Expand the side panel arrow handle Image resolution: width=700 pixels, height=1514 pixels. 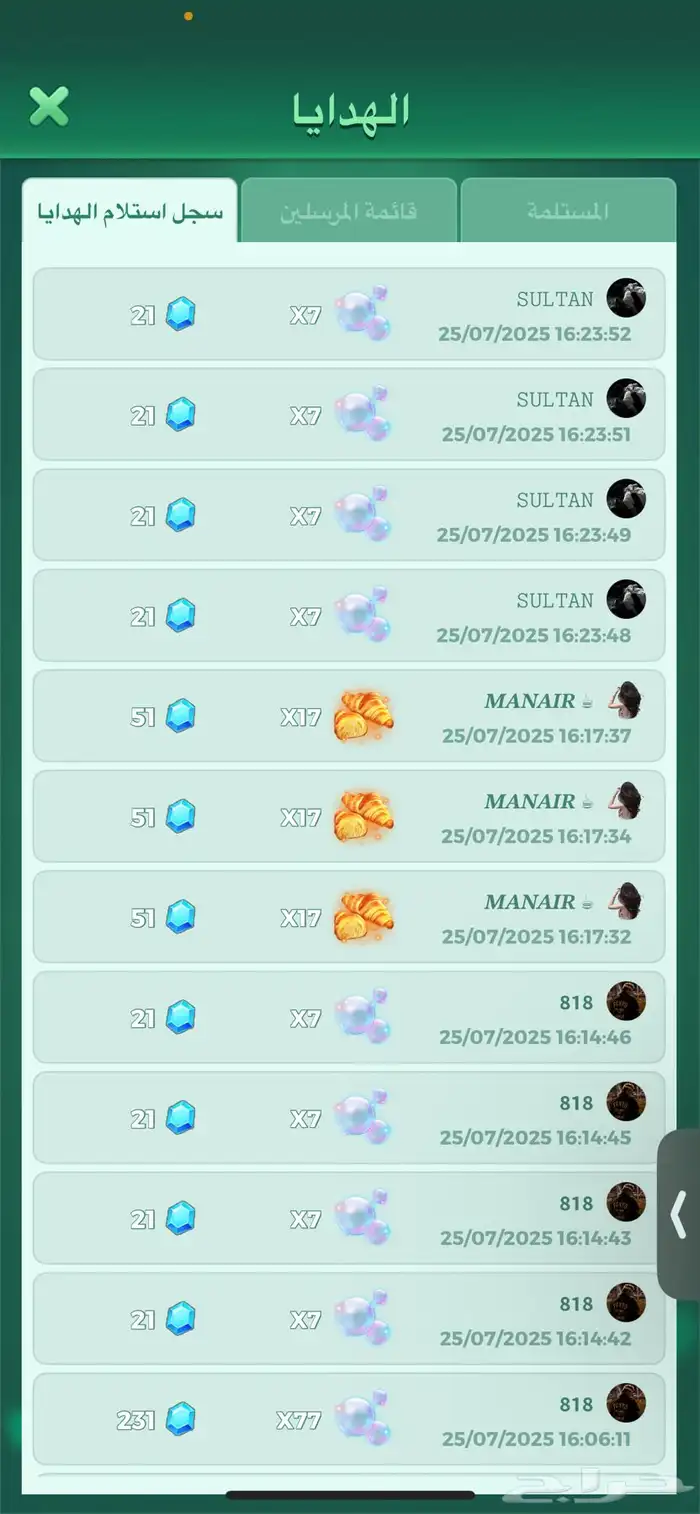[x=679, y=1214]
